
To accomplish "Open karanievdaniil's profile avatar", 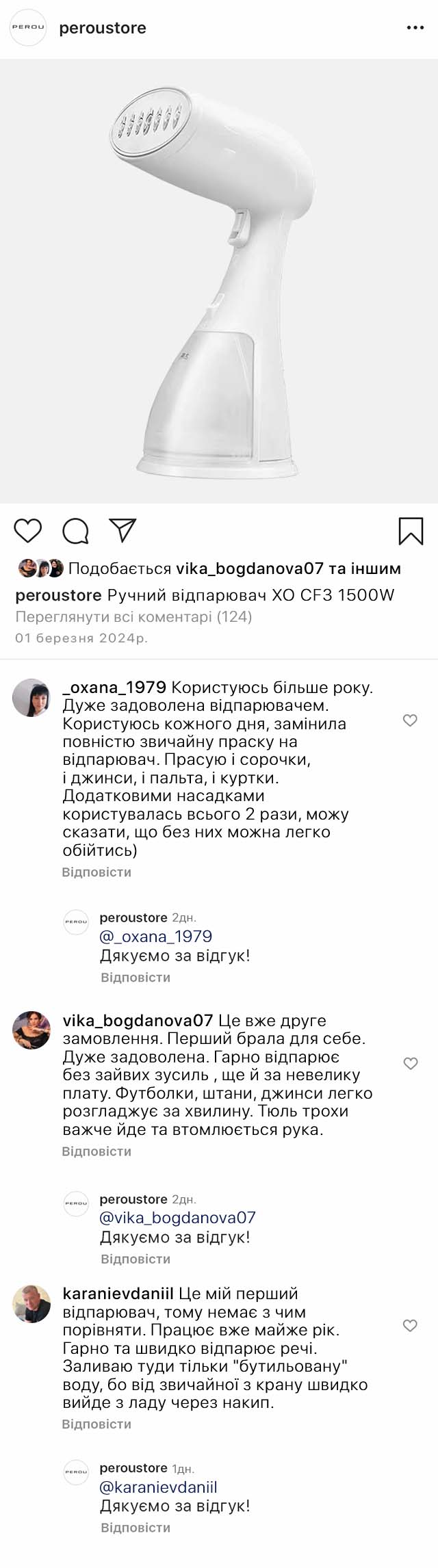I will 31,1304.
